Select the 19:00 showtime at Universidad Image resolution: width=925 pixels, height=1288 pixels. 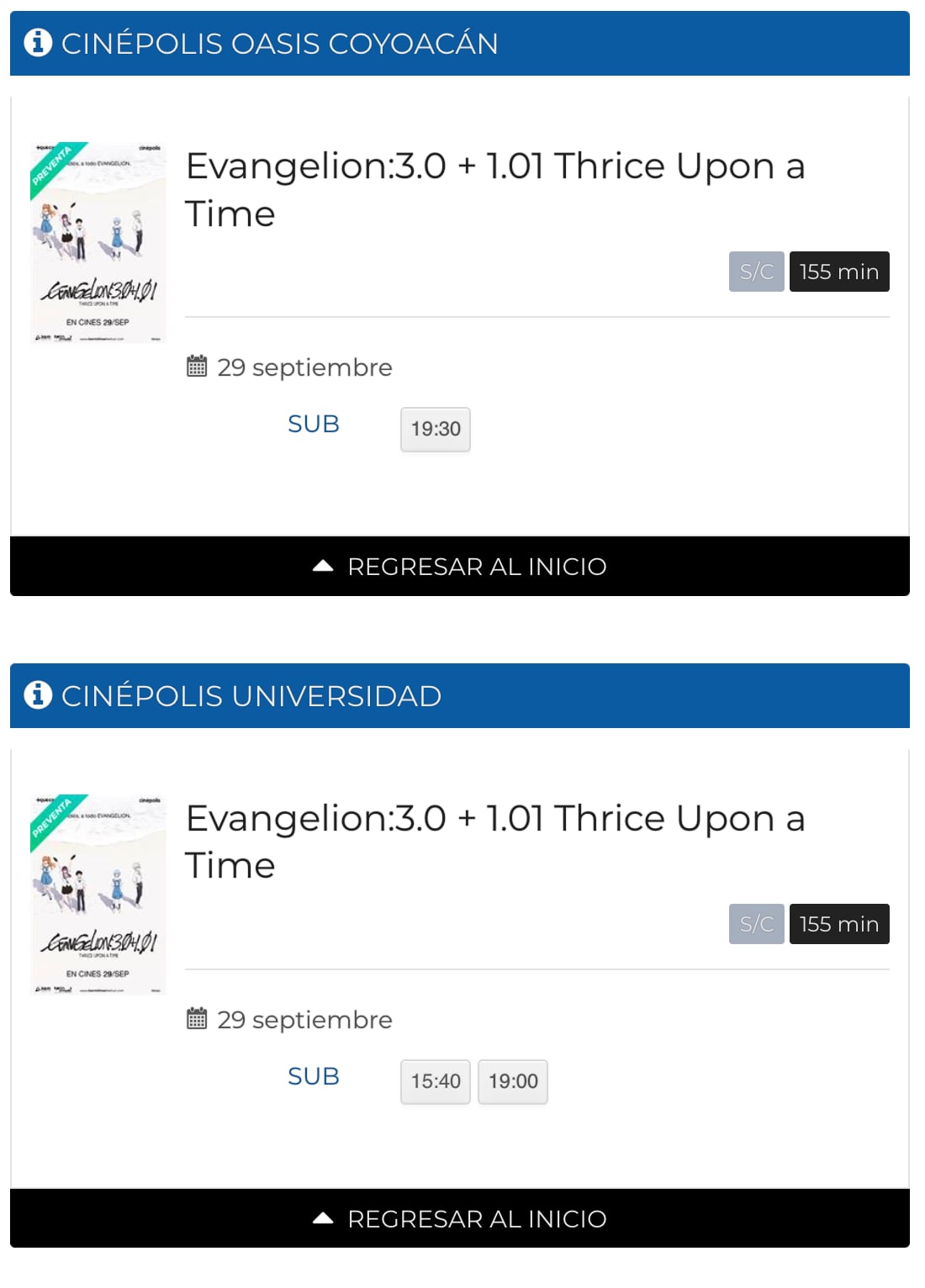513,1082
